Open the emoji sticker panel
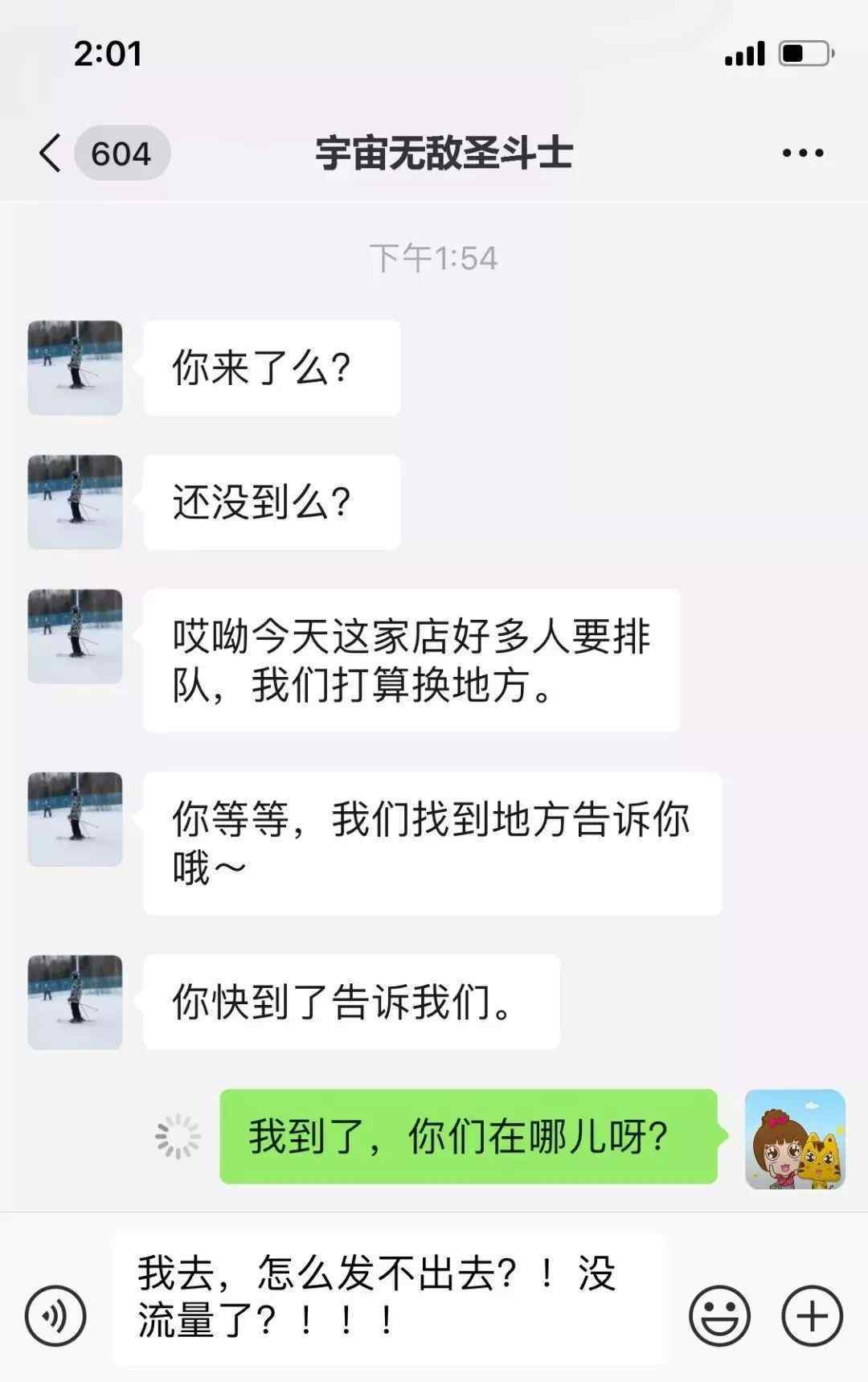This screenshot has height=1382, width=868. point(719,1316)
